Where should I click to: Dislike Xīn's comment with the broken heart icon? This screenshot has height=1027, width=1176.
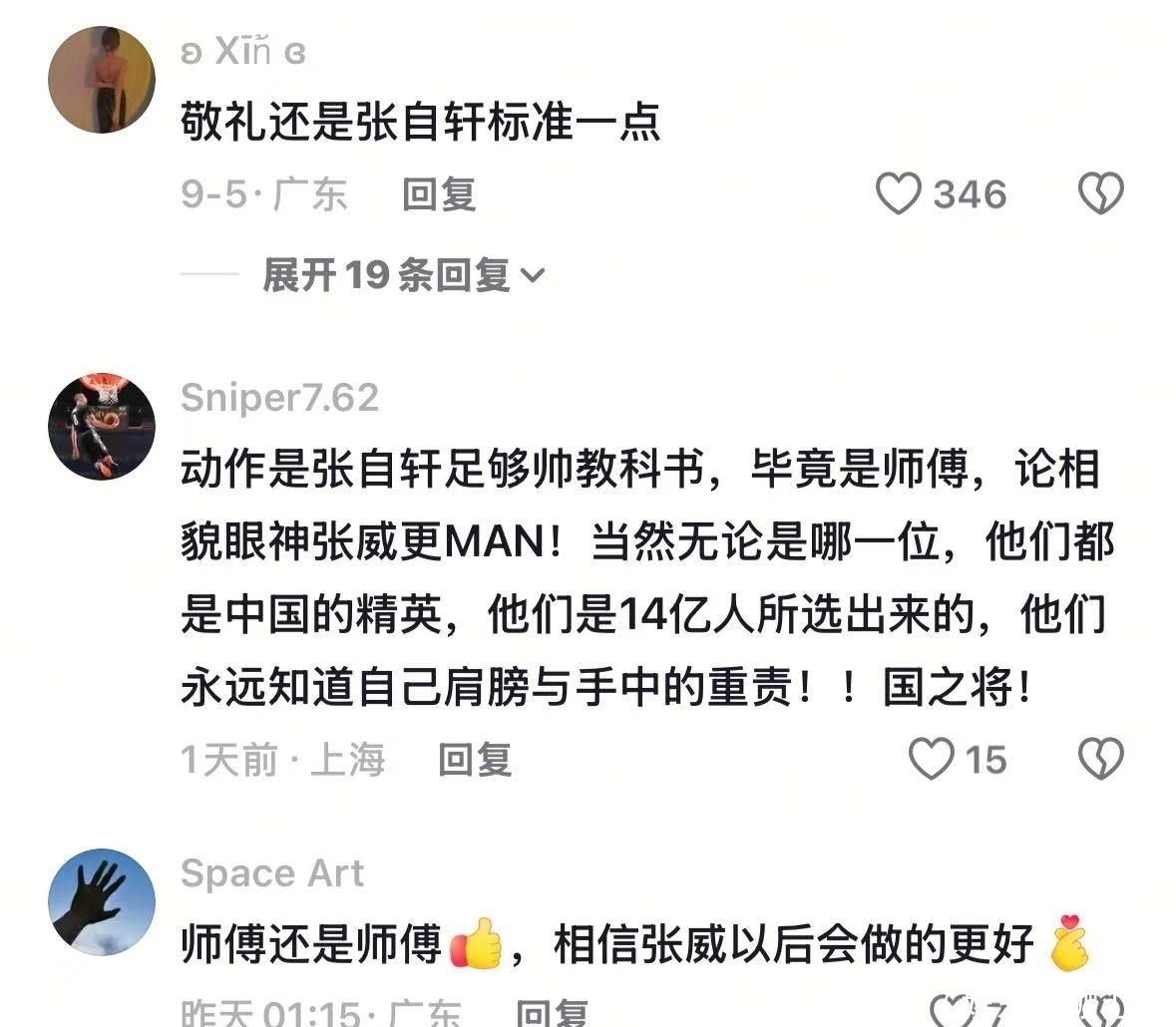click(x=1101, y=193)
